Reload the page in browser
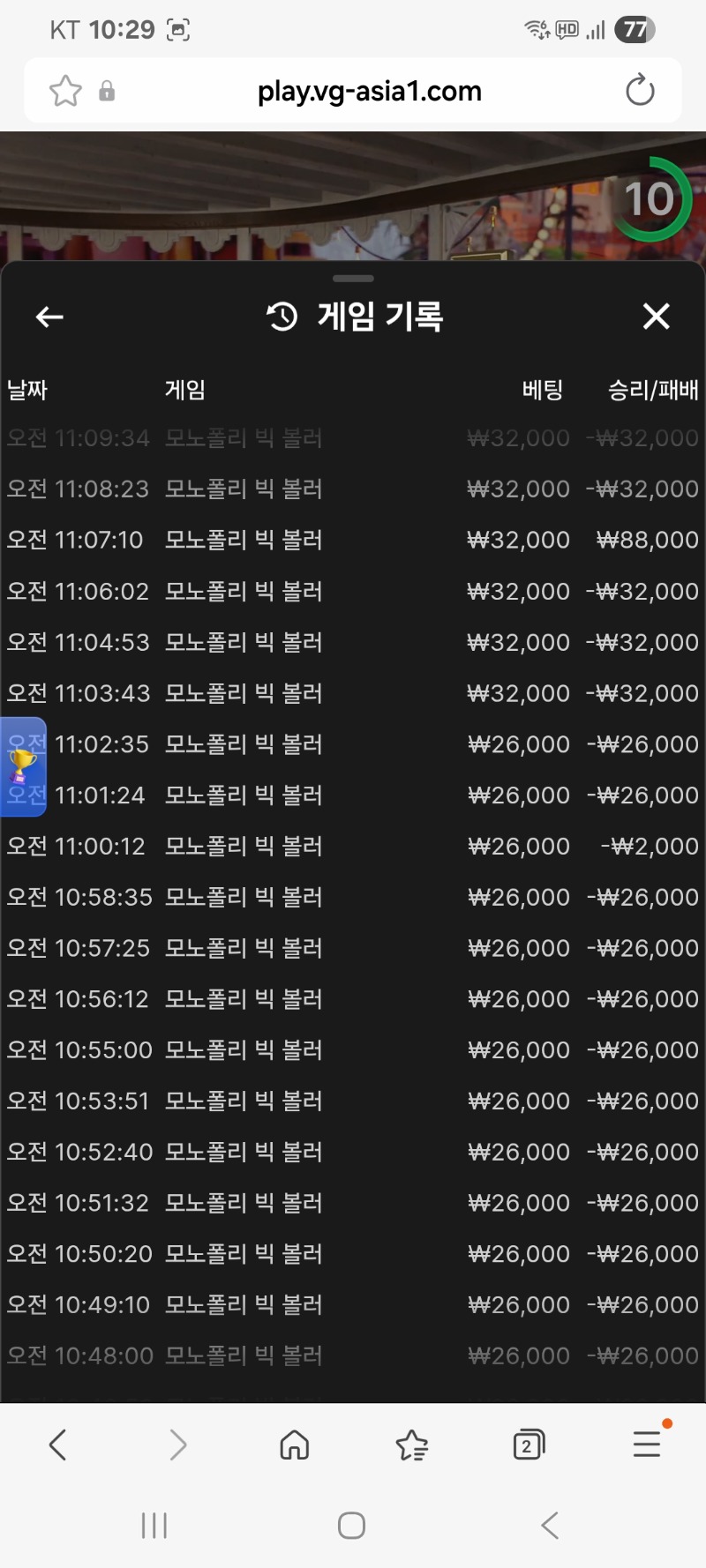The height and width of the screenshot is (1568, 706). pos(639,91)
